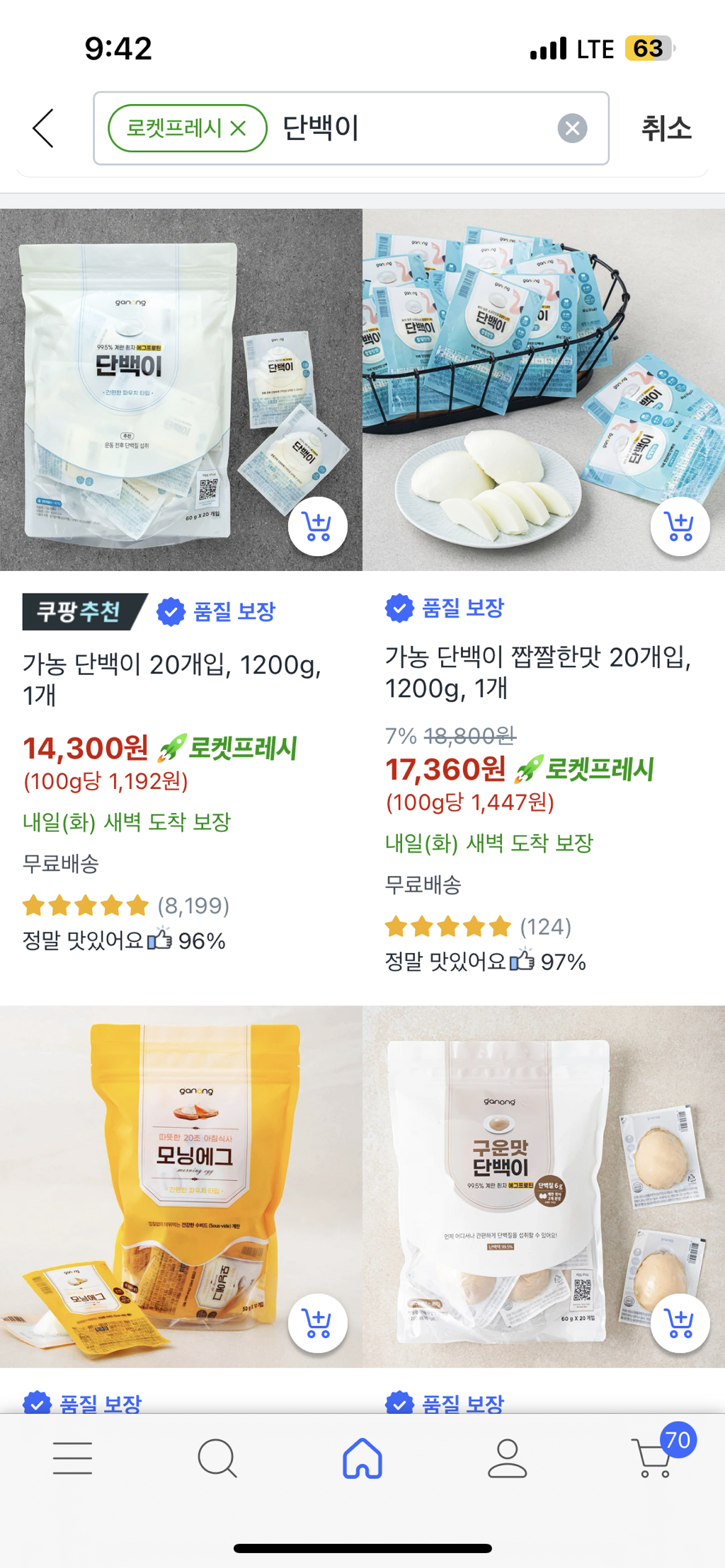This screenshot has width=725, height=1568.
Task: Tap the back arrow to leave results
Action: click(42, 129)
